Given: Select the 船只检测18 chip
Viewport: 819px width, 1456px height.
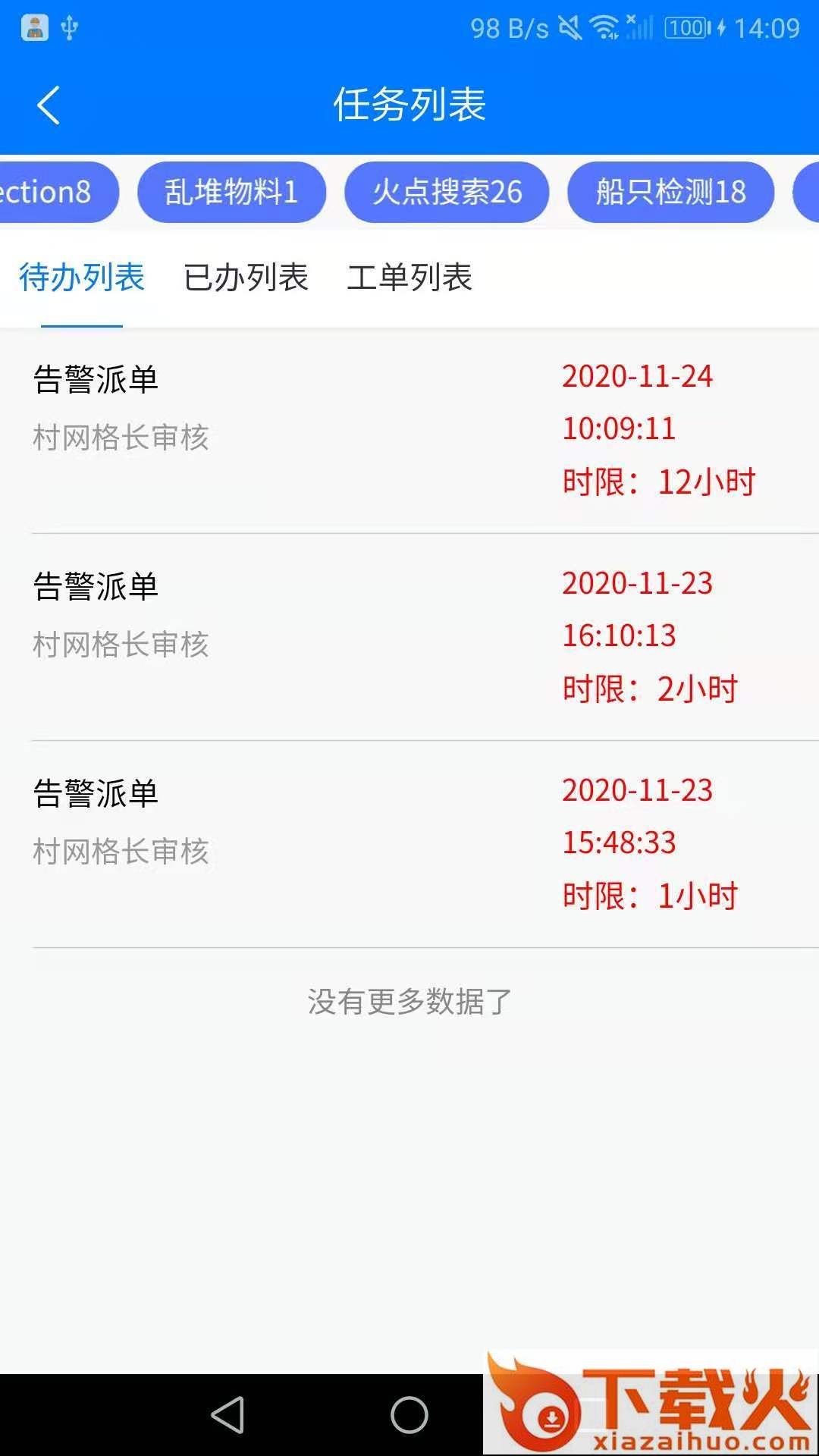Looking at the screenshot, I should tap(670, 192).
